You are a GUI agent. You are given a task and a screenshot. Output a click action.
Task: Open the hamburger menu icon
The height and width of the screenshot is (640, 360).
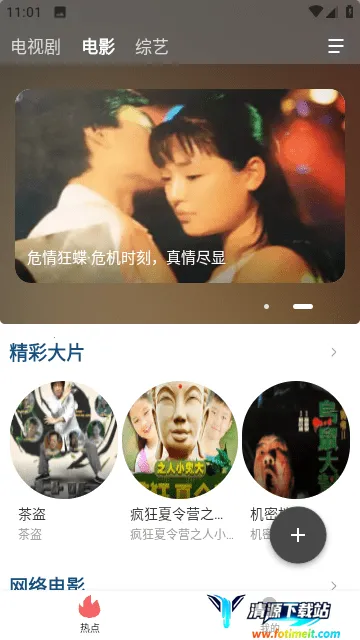[336, 46]
